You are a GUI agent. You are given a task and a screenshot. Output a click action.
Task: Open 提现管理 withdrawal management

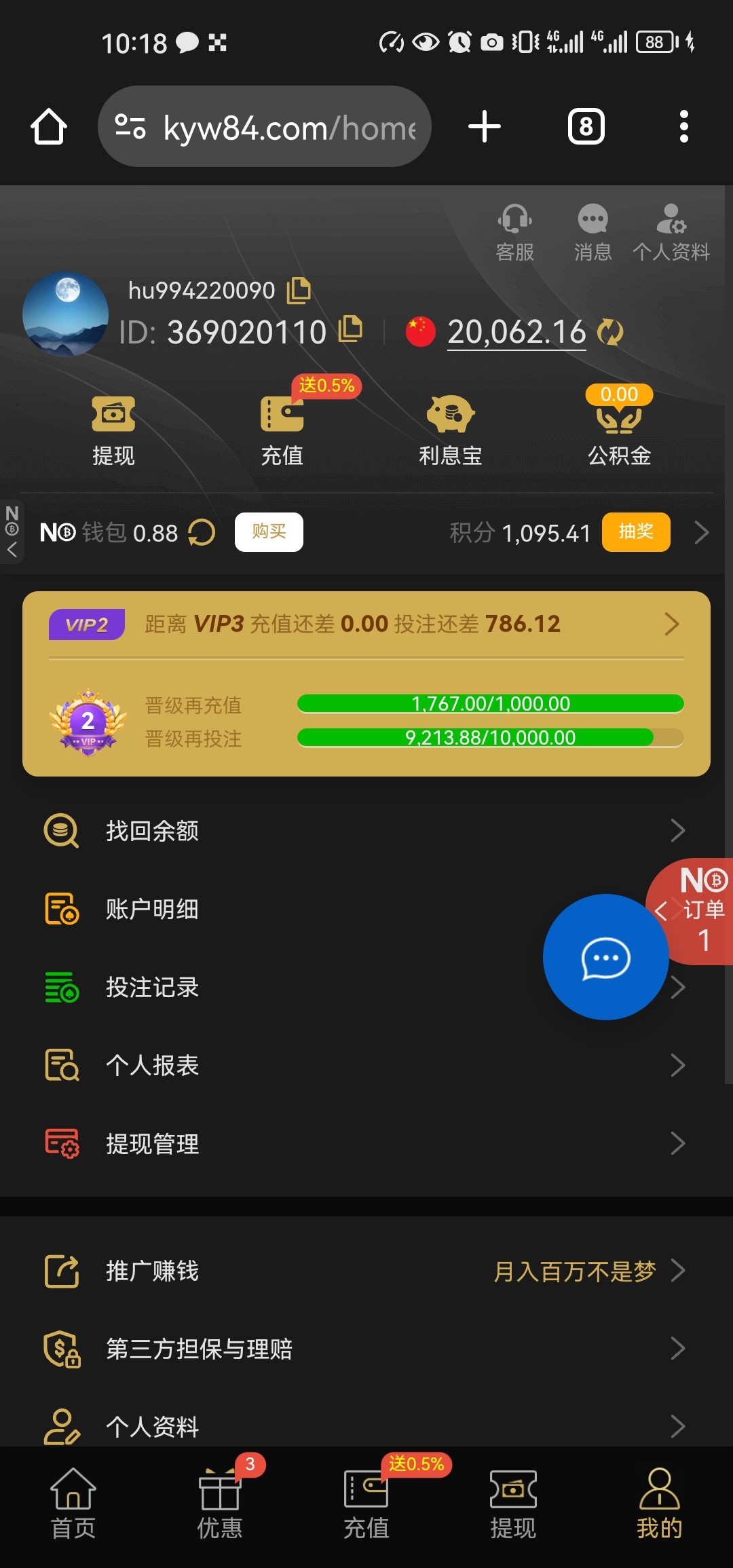366,1144
